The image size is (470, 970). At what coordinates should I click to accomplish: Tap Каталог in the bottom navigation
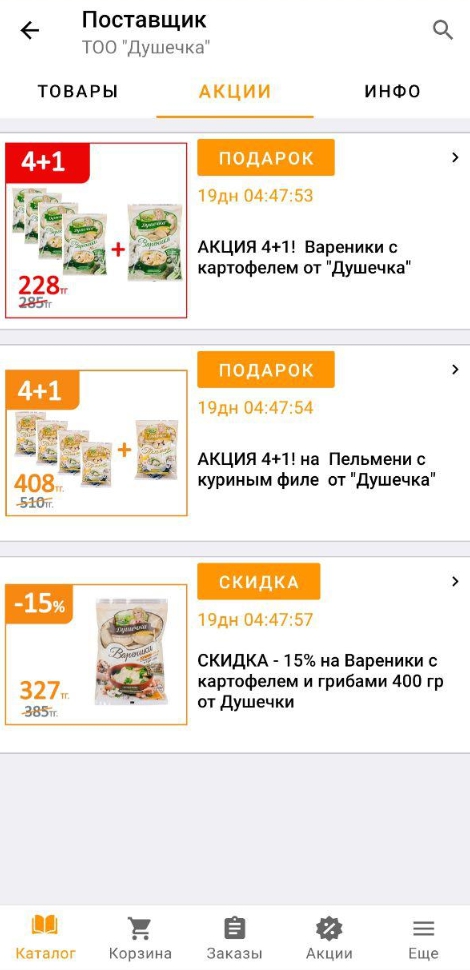[x=46, y=937]
